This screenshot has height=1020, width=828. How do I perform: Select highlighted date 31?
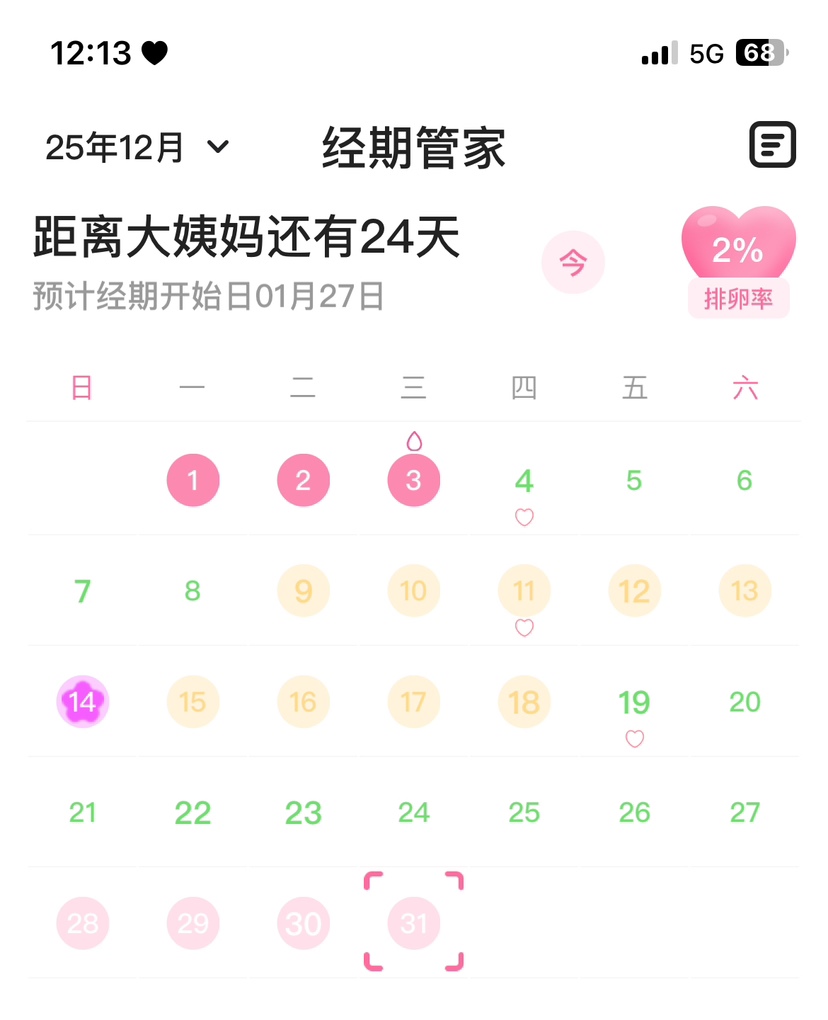(414, 923)
